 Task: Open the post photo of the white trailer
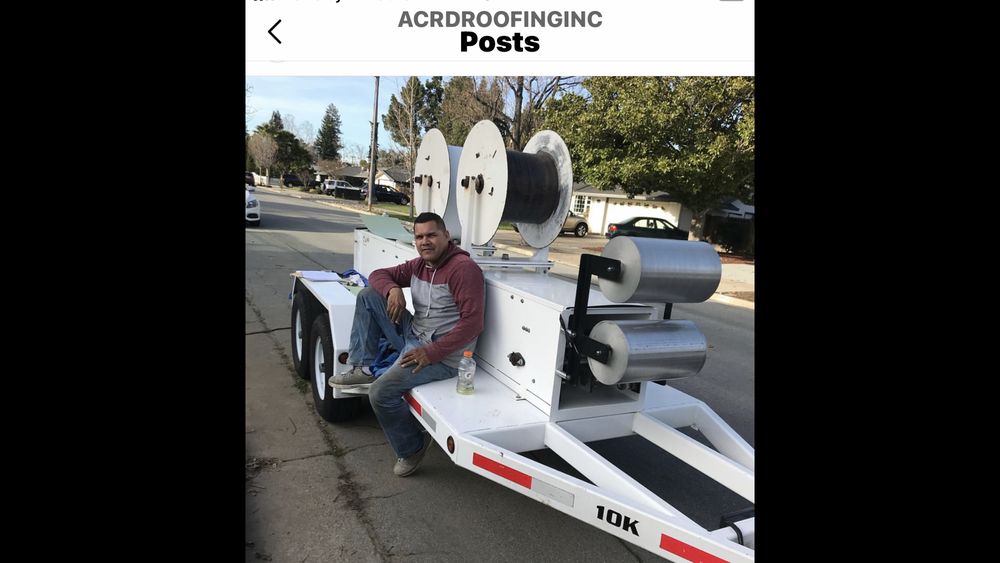tap(500, 318)
